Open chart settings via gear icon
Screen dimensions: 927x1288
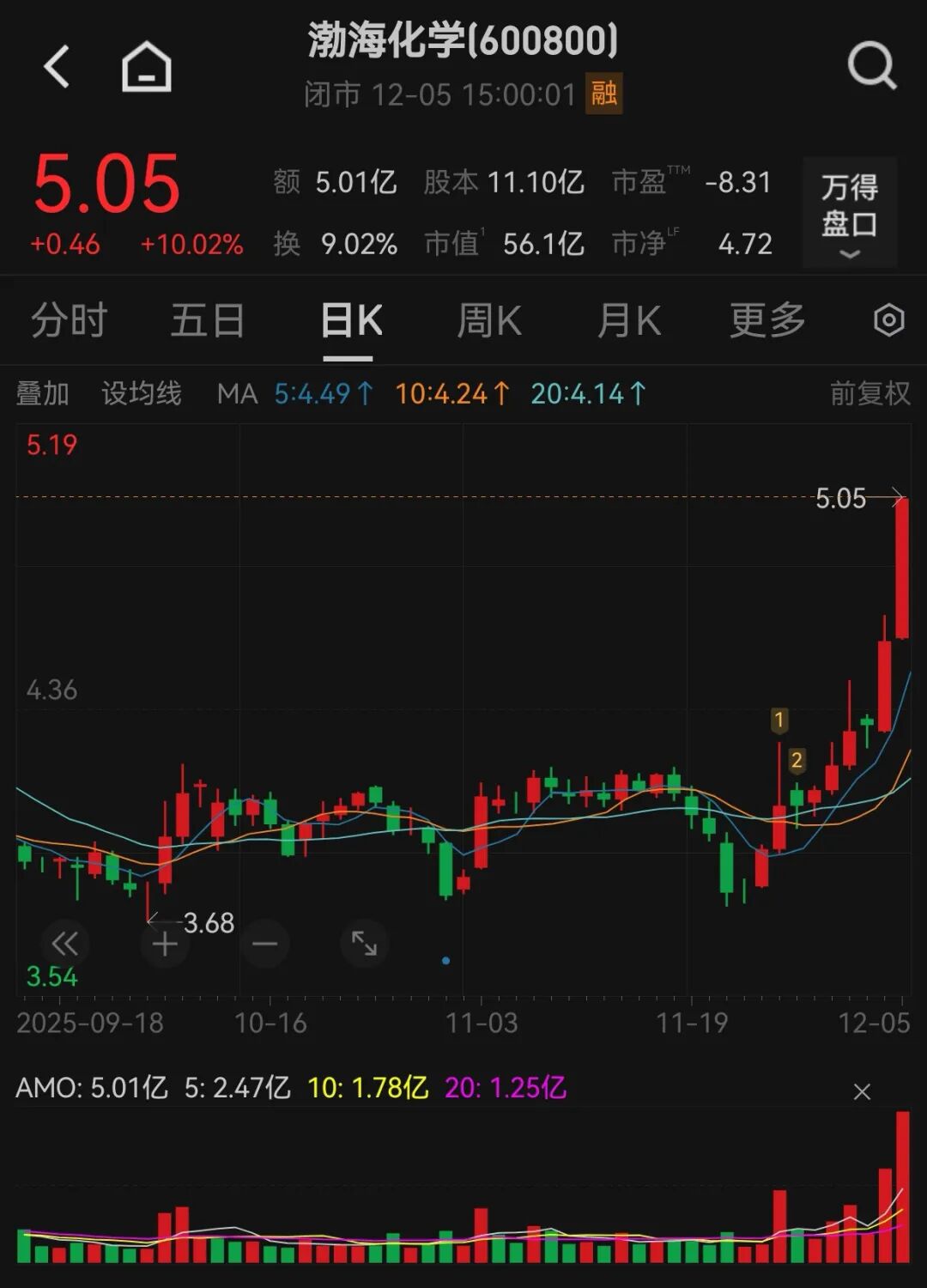pyautogui.click(x=890, y=319)
